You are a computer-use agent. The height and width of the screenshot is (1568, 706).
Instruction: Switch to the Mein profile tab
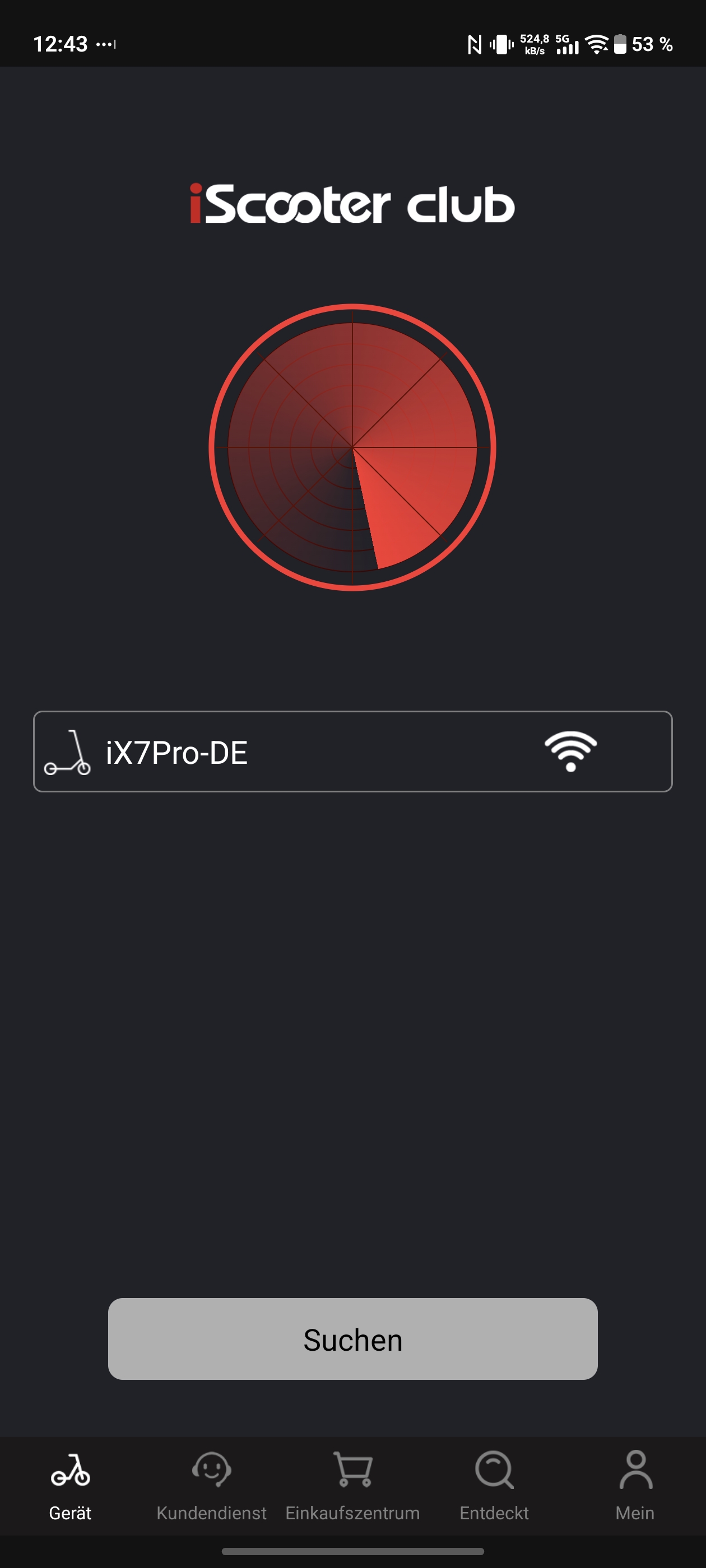[635, 1486]
